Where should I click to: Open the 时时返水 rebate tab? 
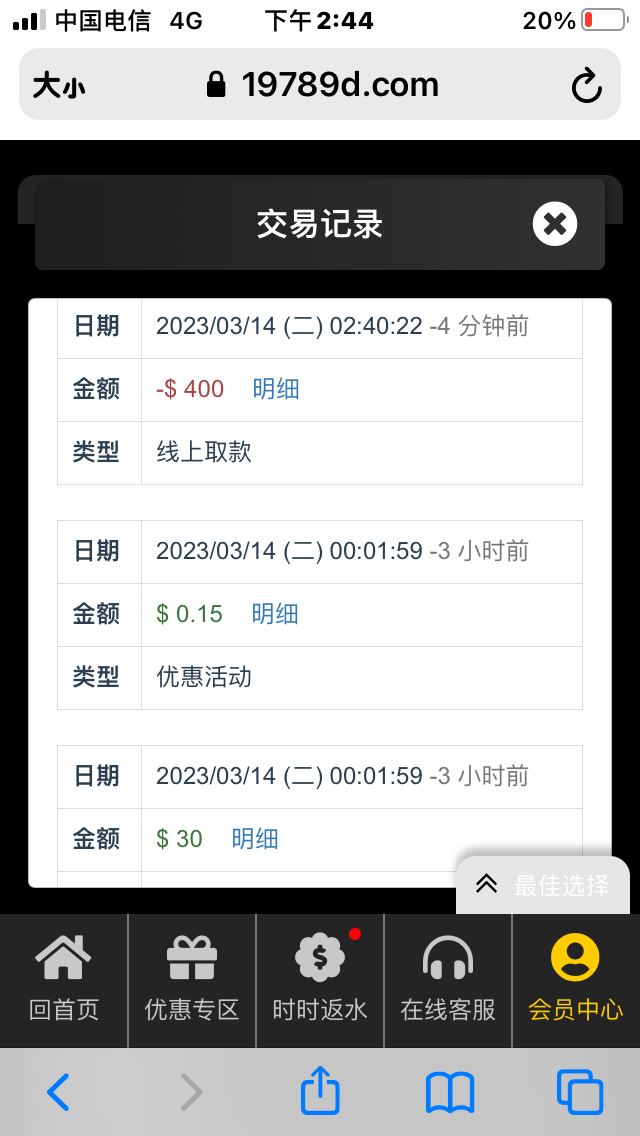coord(320,980)
